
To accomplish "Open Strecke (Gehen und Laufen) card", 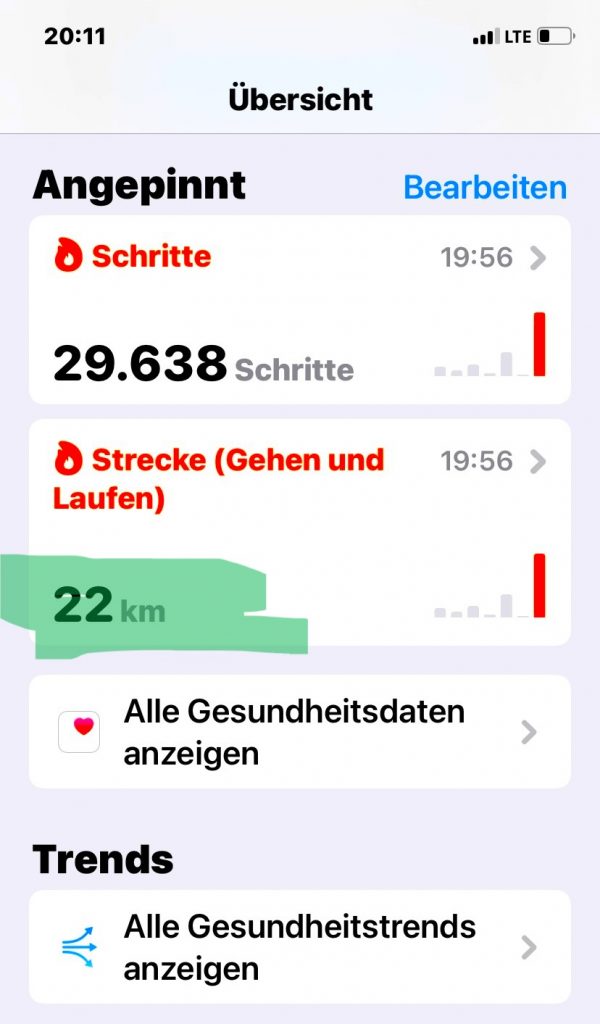I will point(299,530).
